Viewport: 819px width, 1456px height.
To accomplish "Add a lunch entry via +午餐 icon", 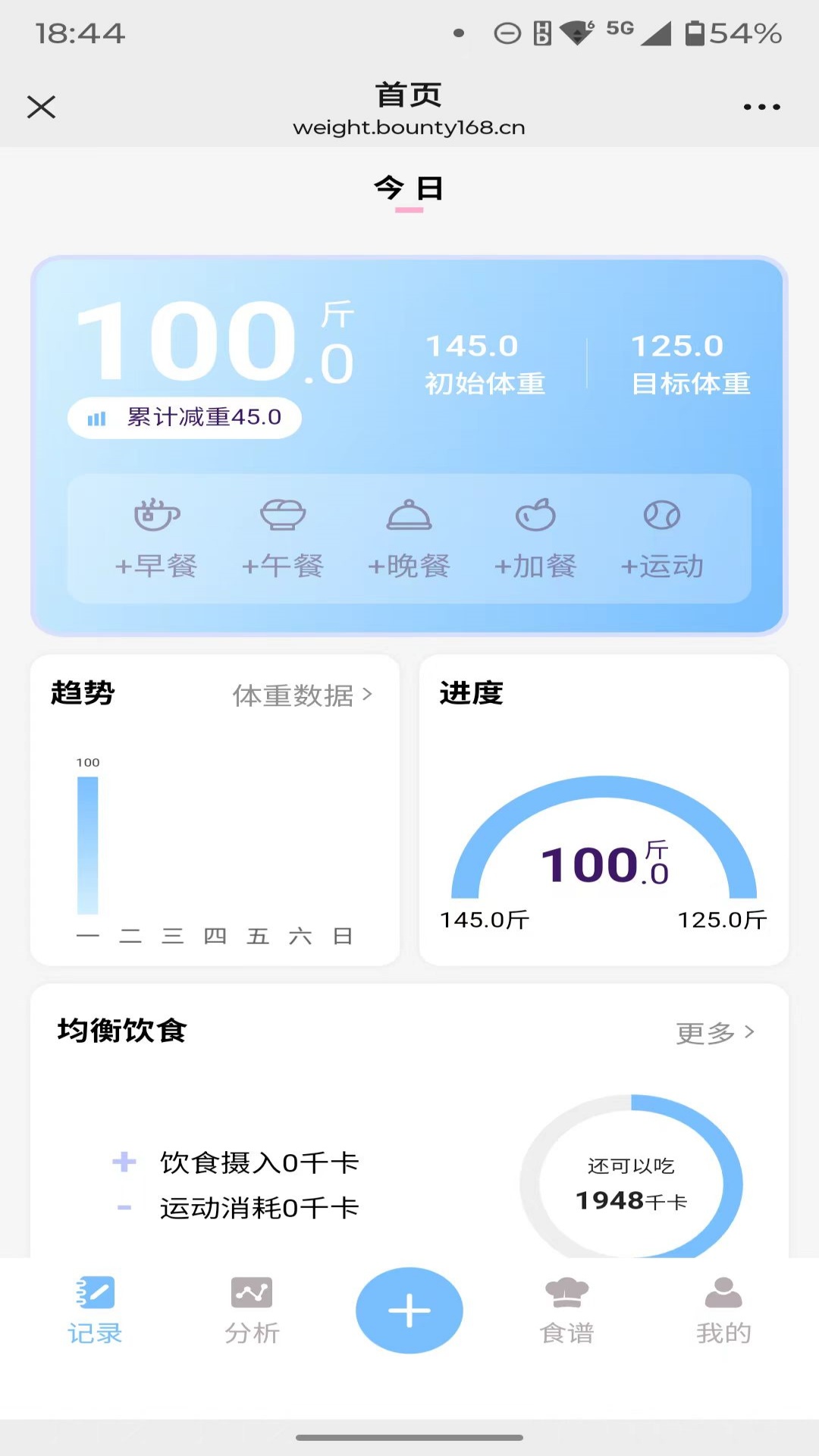I will (282, 538).
